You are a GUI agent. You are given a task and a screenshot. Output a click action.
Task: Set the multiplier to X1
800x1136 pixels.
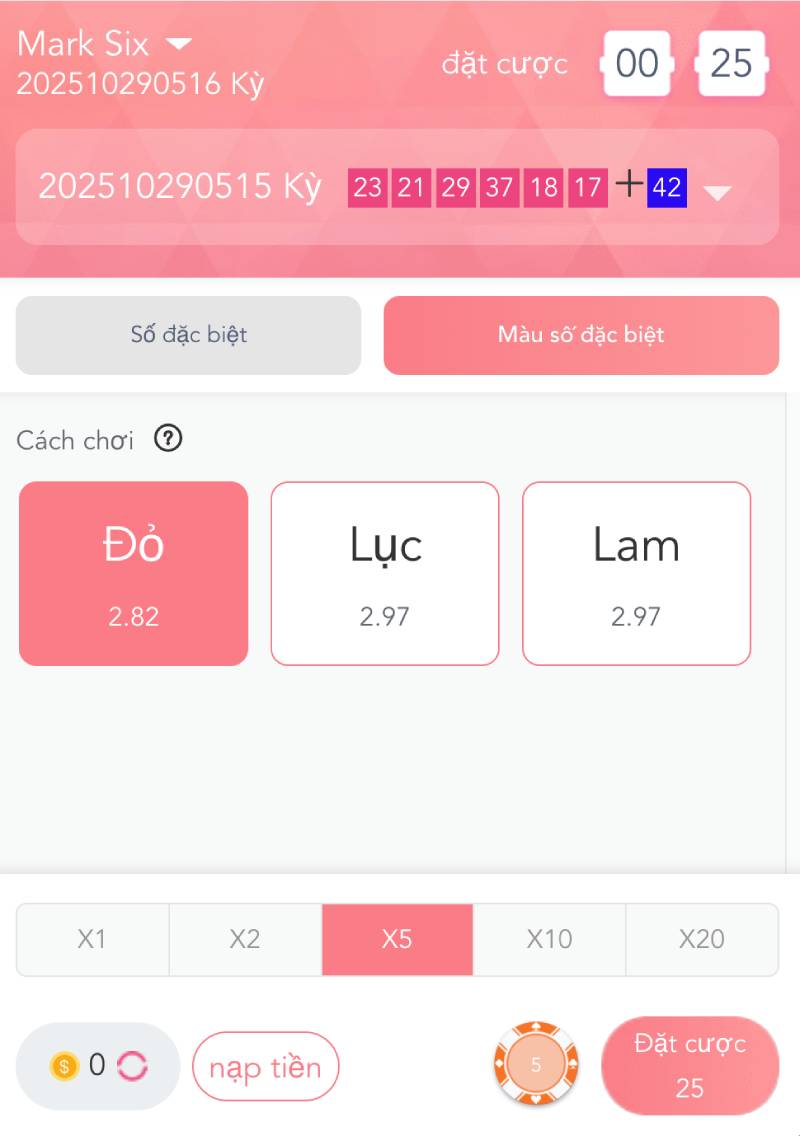[92, 939]
